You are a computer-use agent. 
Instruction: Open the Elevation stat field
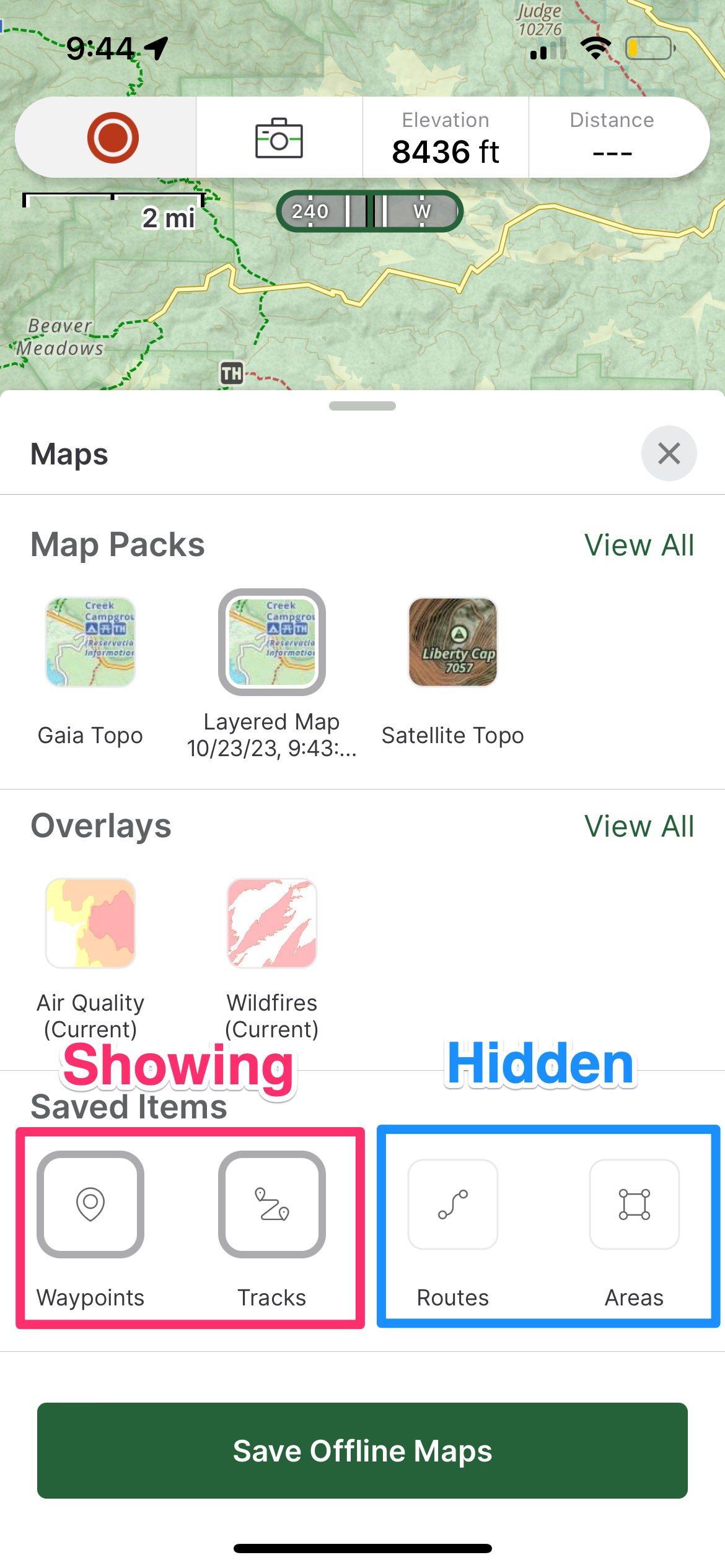[x=446, y=137]
